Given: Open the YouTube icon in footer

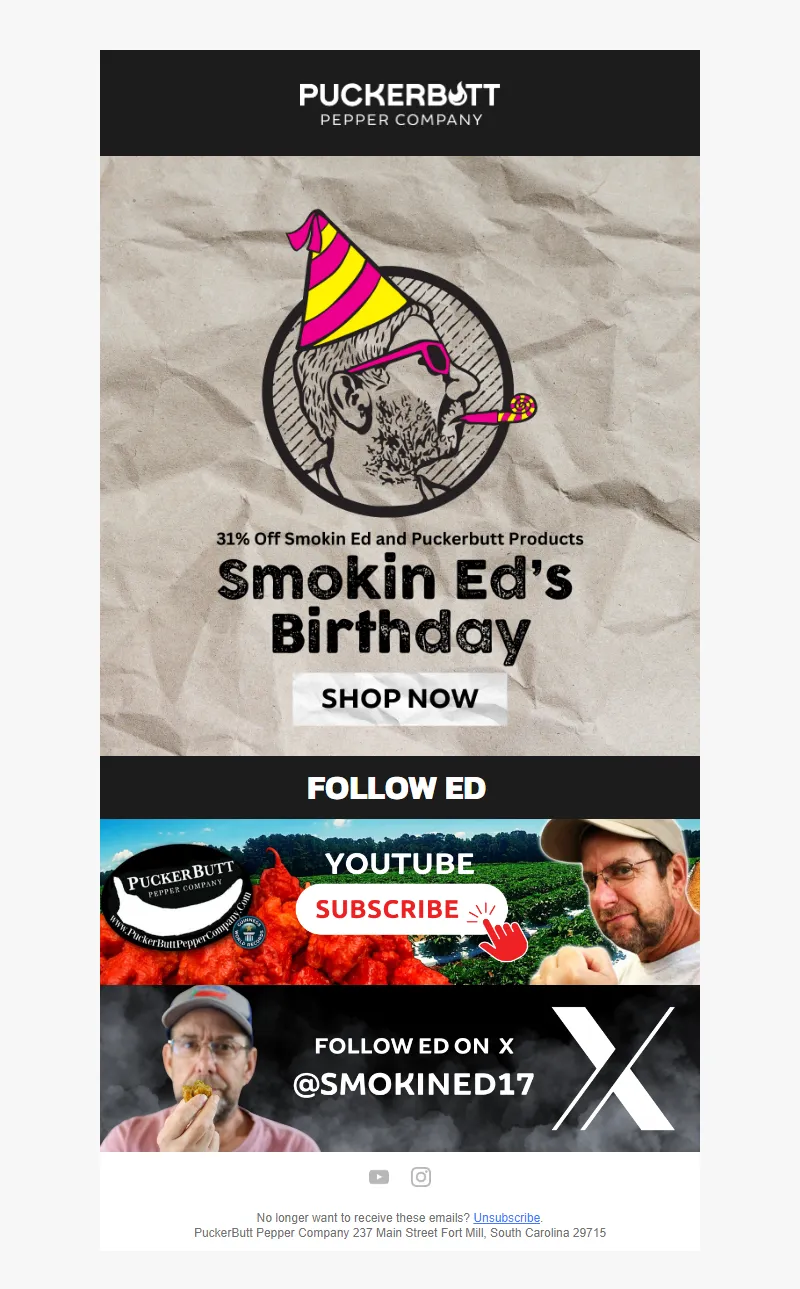Looking at the screenshot, I should tap(379, 1177).
